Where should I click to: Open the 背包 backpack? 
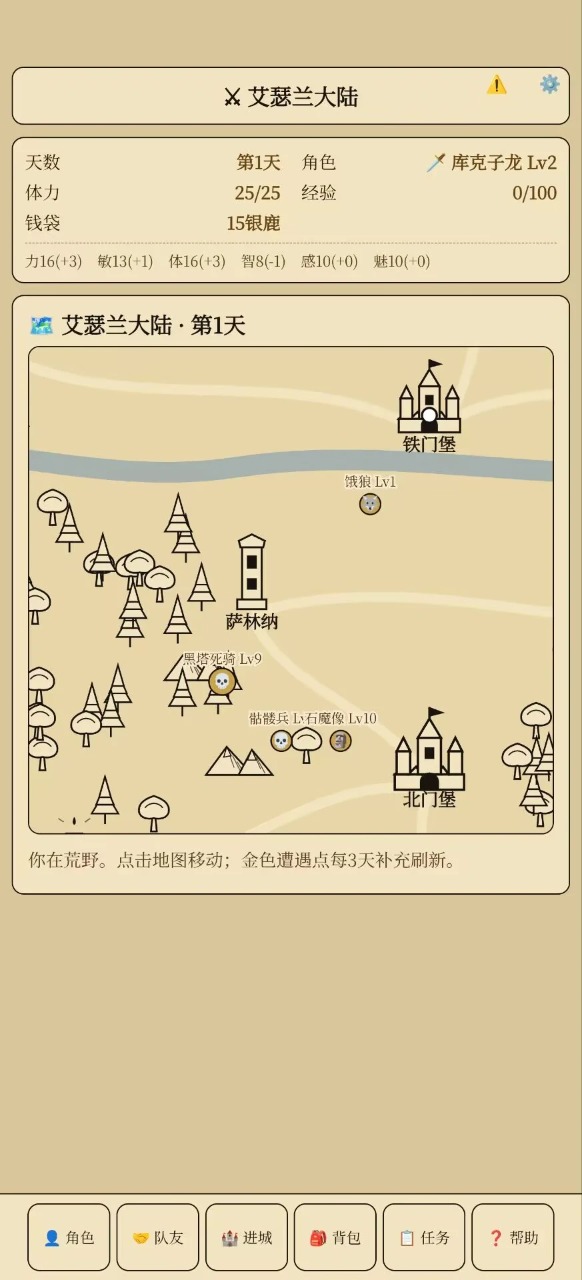[335, 1237]
